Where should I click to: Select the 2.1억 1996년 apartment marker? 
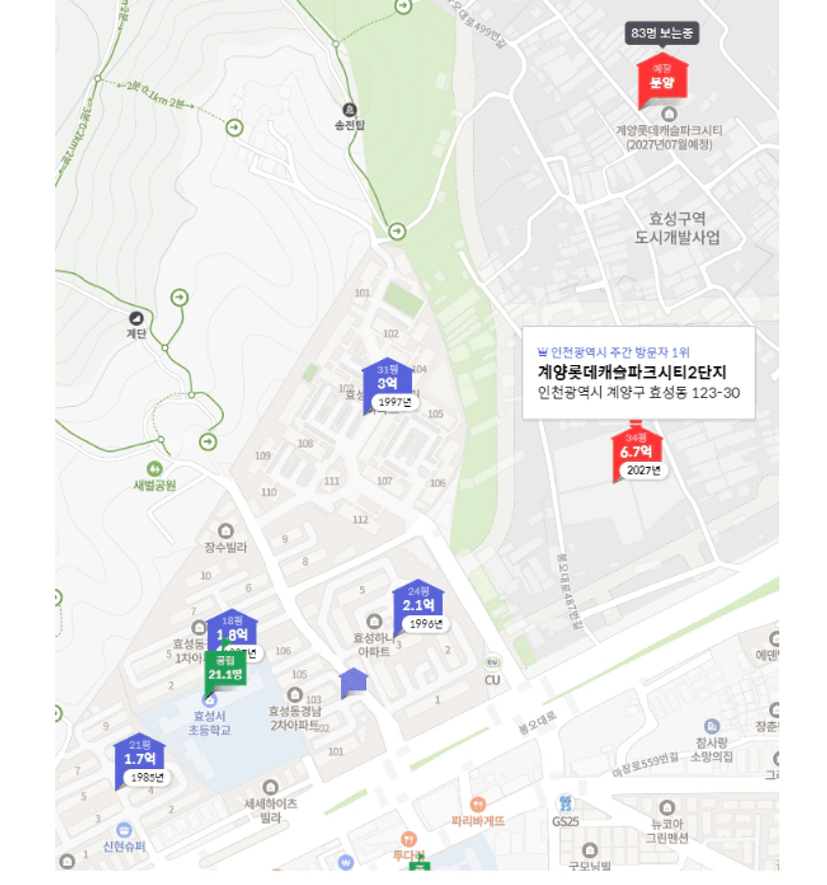[418, 605]
